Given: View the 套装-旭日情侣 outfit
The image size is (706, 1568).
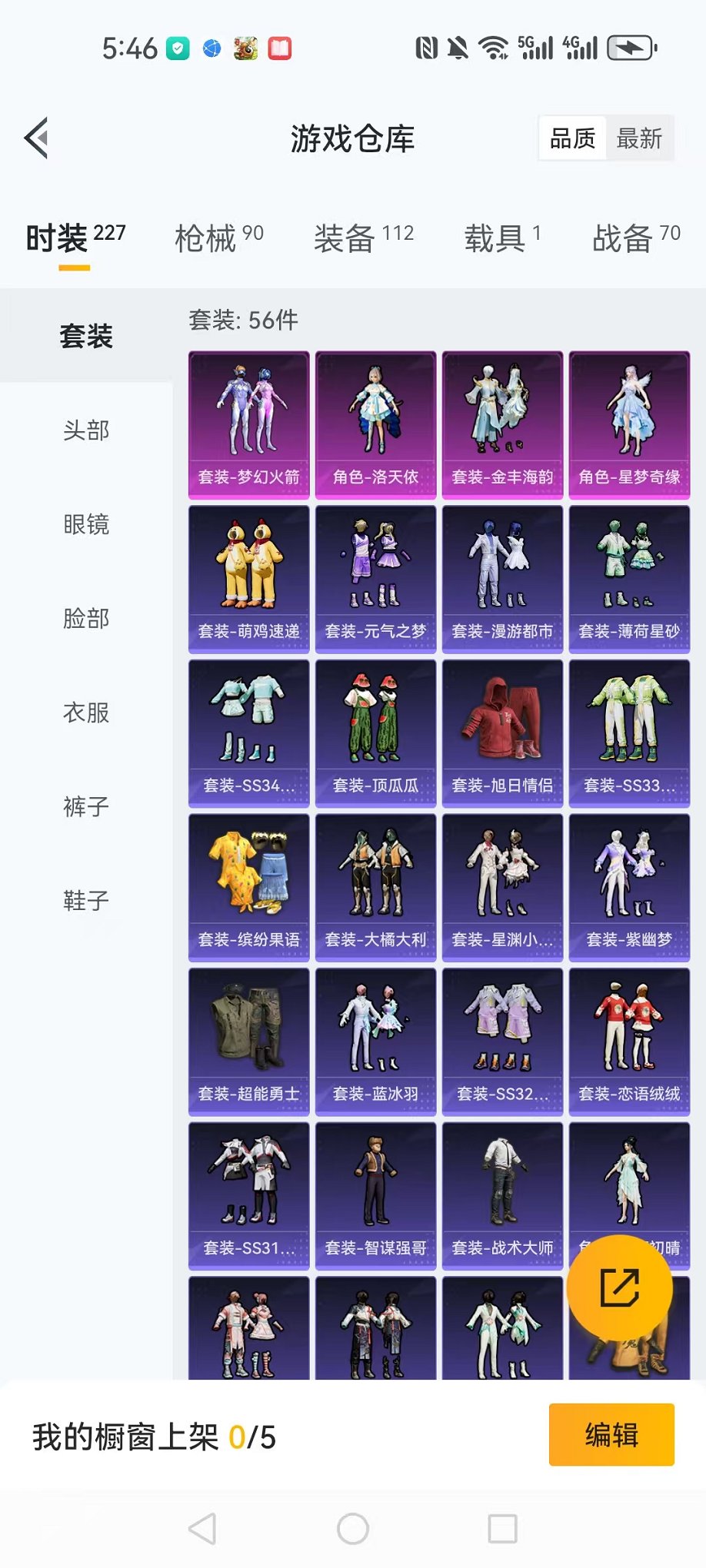Looking at the screenshot, I should point(502,733).
